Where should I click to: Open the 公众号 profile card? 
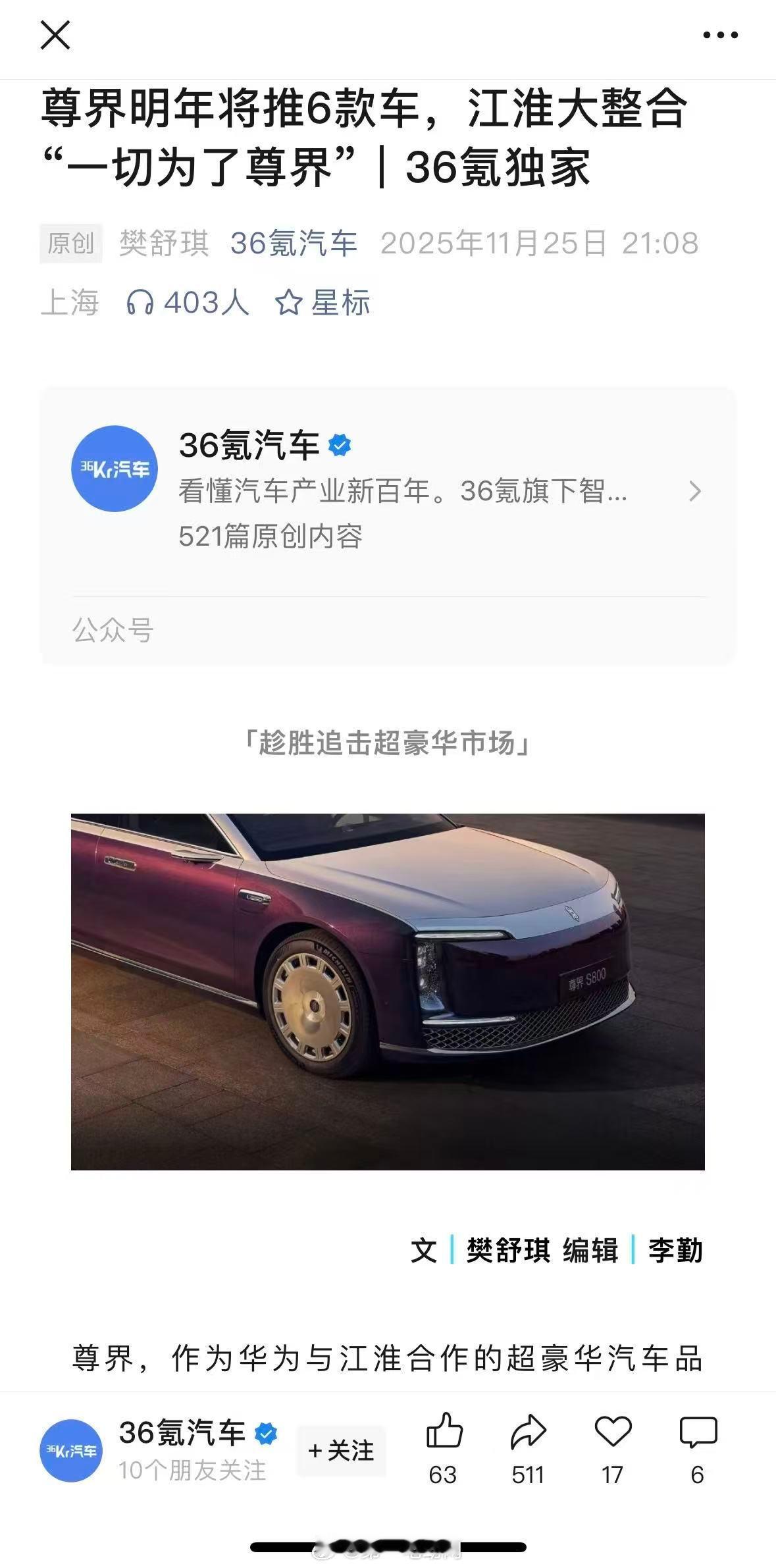pyautogui.click(x=113, y=630)
